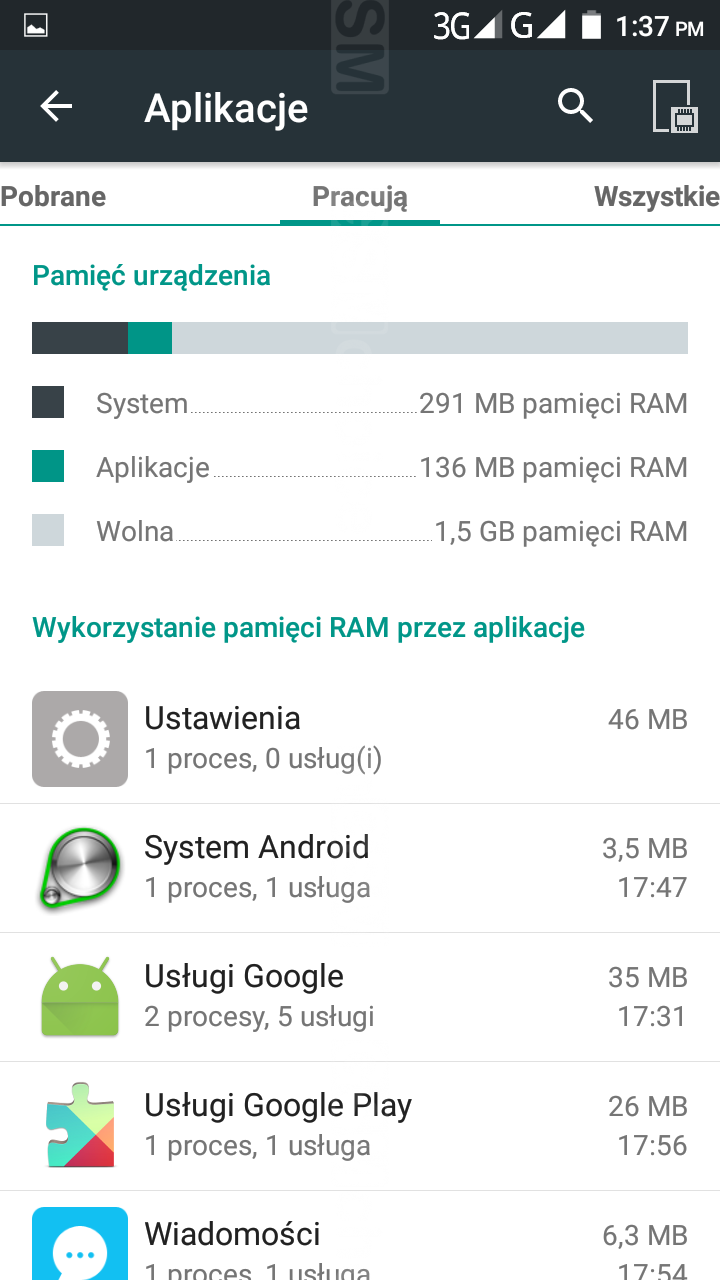Screen dimensions: 720x1280
Task: Open Usługi Google Play process details
Action: [x=360, y=1125]
